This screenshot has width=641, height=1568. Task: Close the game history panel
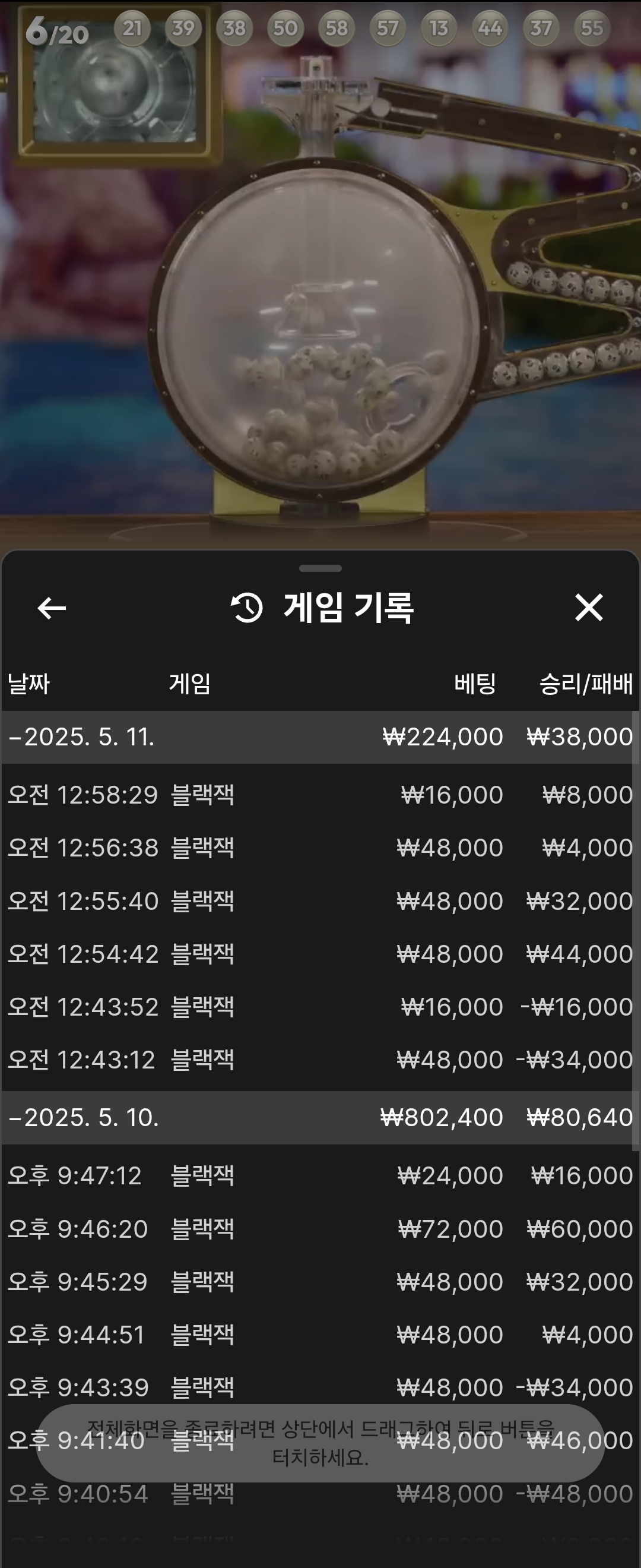point(589,608)
